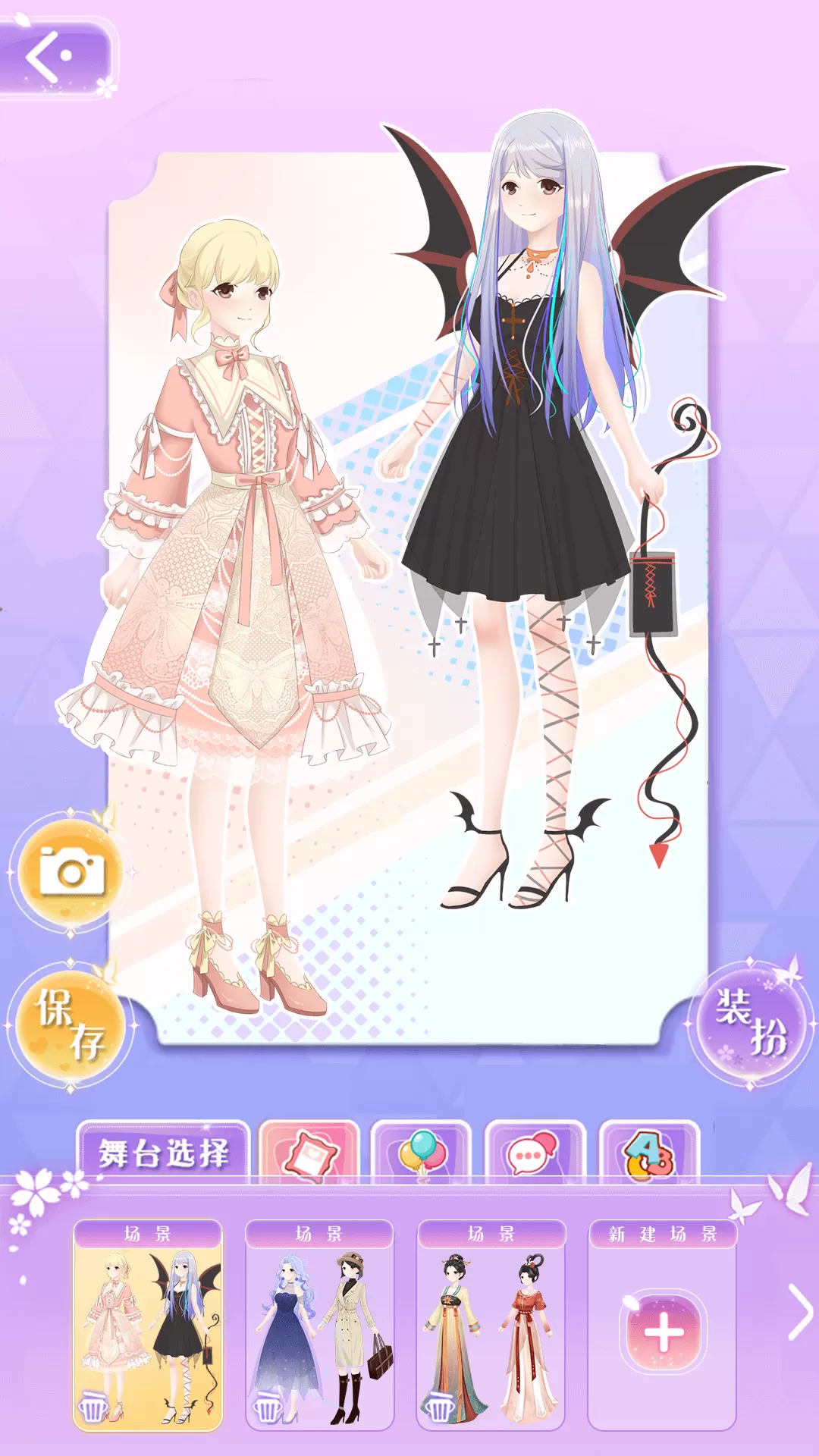Open the speech bubble tab
The width and height of the screenshot is (819, 1456).
[x=535, y=1153]
